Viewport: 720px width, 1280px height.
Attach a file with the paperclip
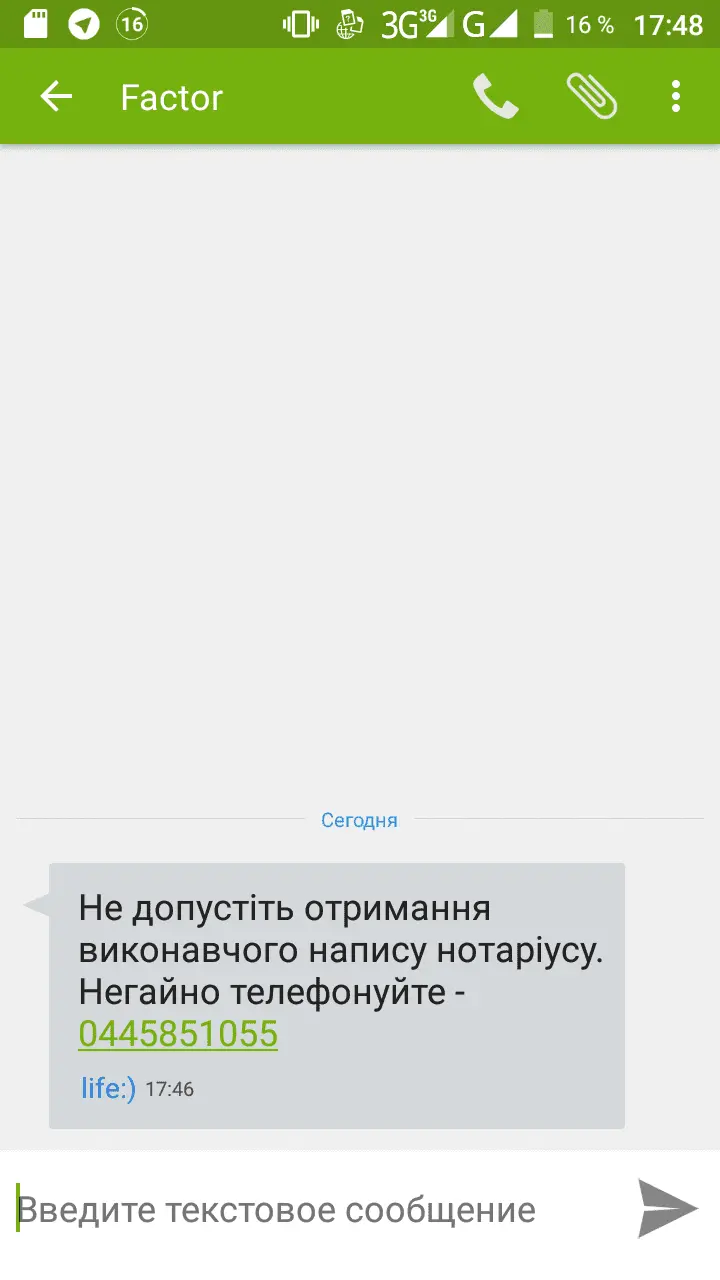pos(591,97)
